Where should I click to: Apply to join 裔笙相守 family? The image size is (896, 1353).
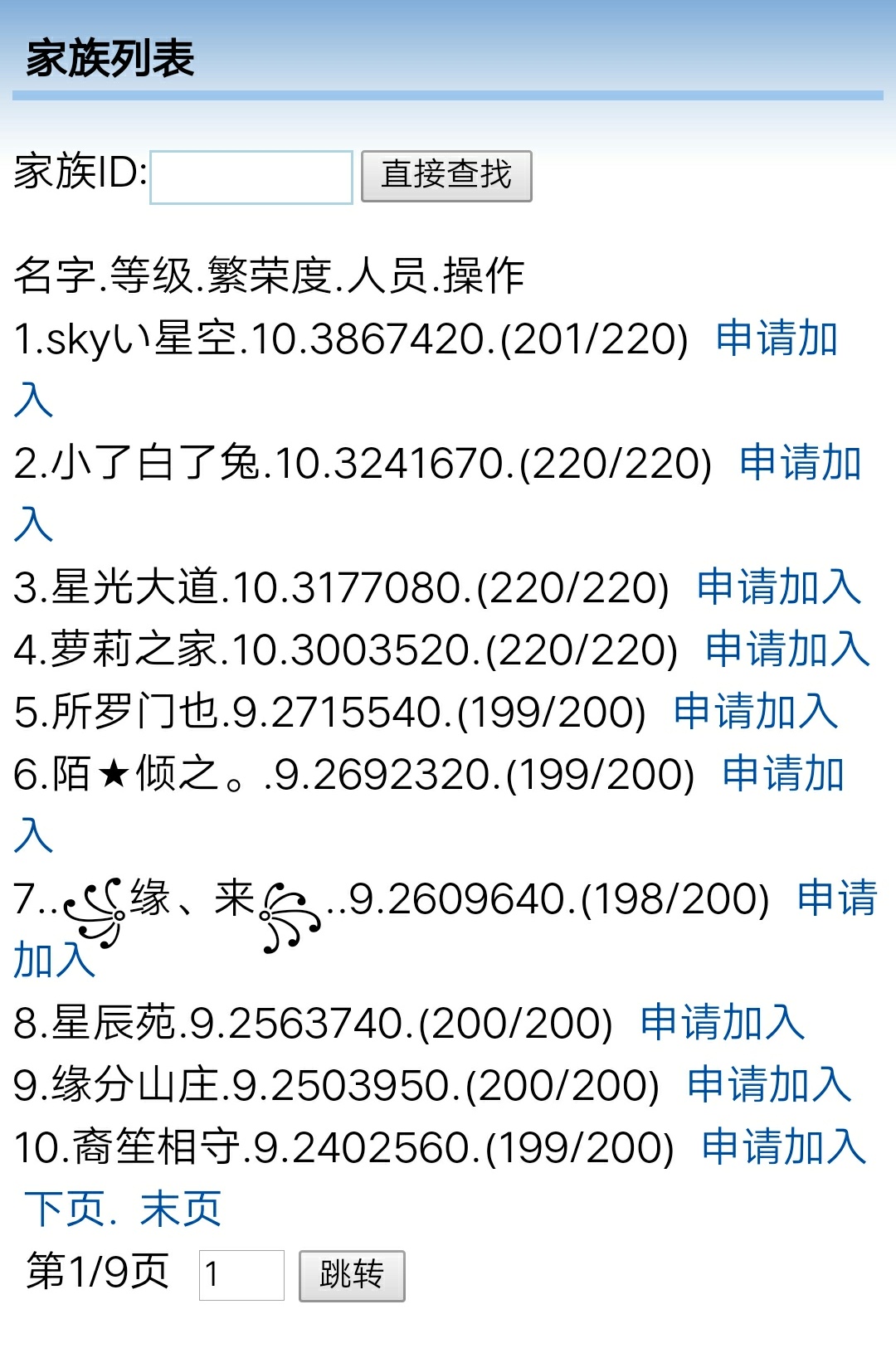coord(784,1147)
